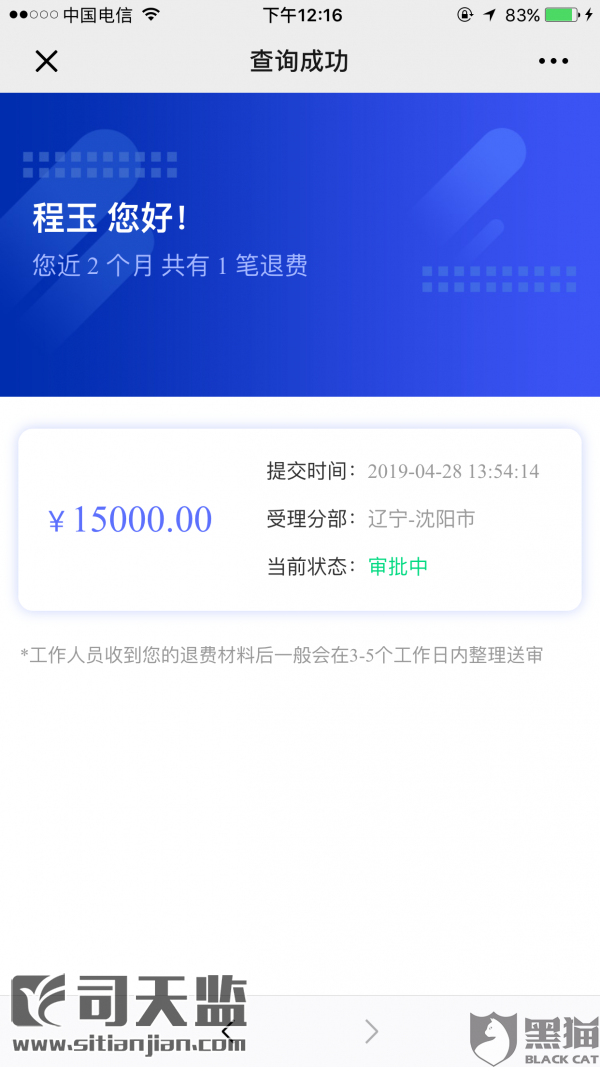The width and height of the screenshot is (600, 1067).
Task: Open the three-dot overflow menu
Action: [x=553, y=61]
